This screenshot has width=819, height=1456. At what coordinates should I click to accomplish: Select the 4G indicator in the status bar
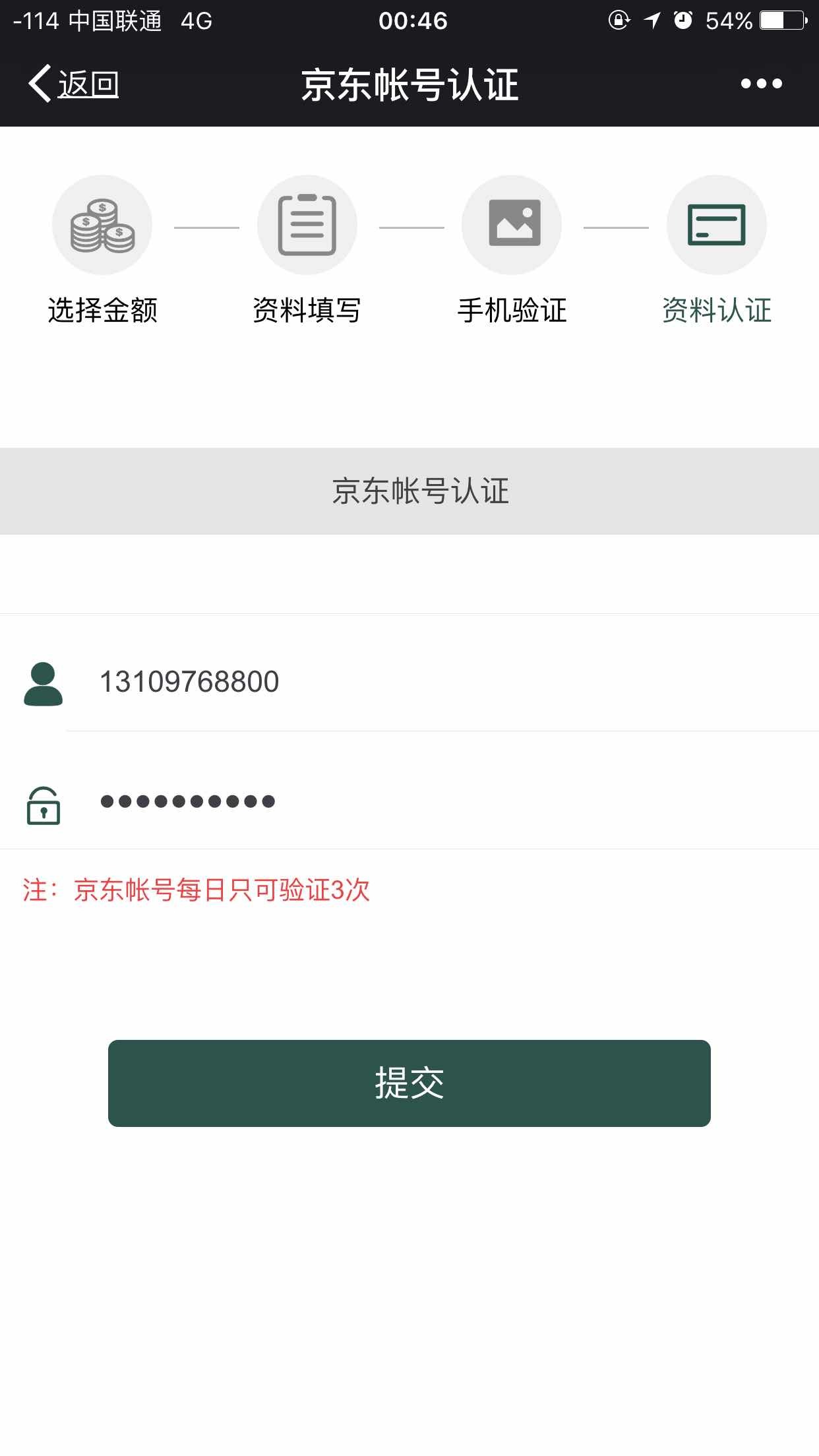(195, 20)
